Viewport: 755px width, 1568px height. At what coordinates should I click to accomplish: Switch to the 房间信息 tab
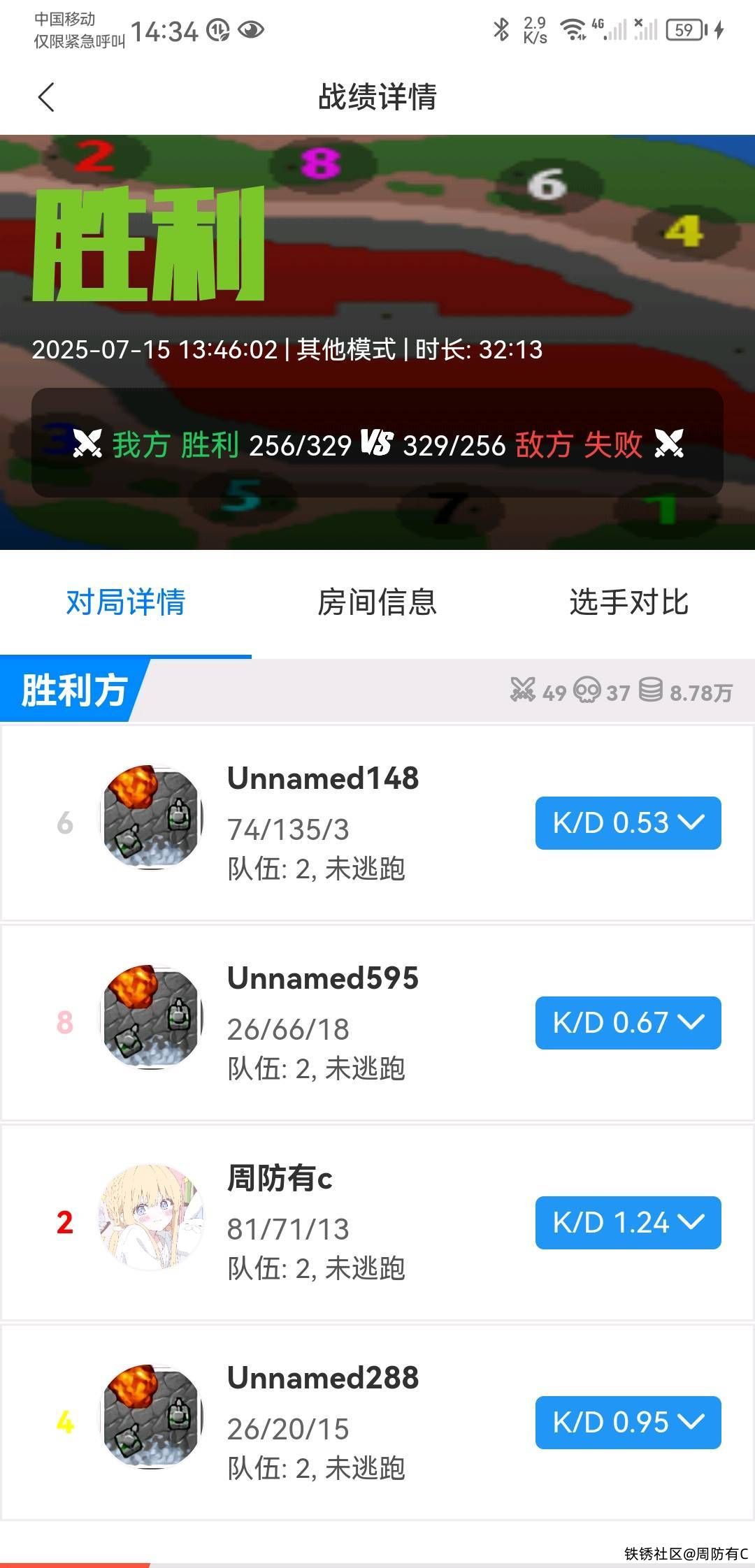[x=377, y=602]
